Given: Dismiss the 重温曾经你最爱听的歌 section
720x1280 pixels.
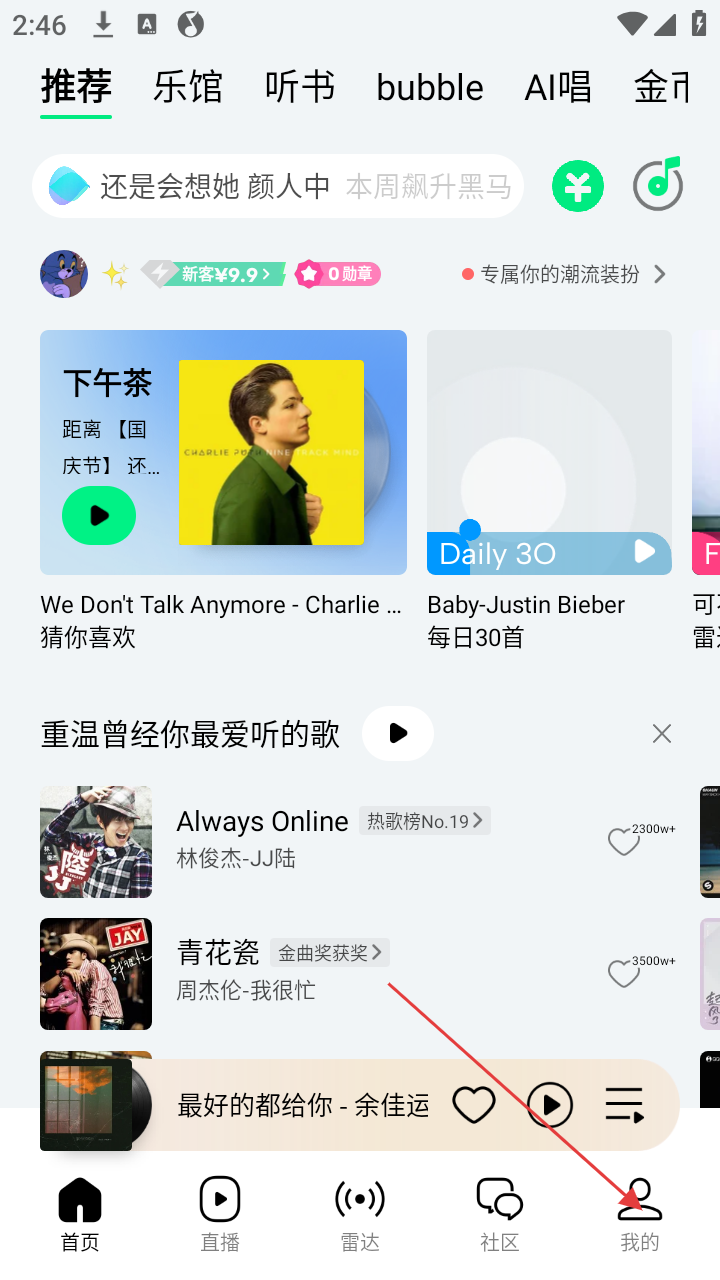Looking at the screenshot, I should pos(661,734).
